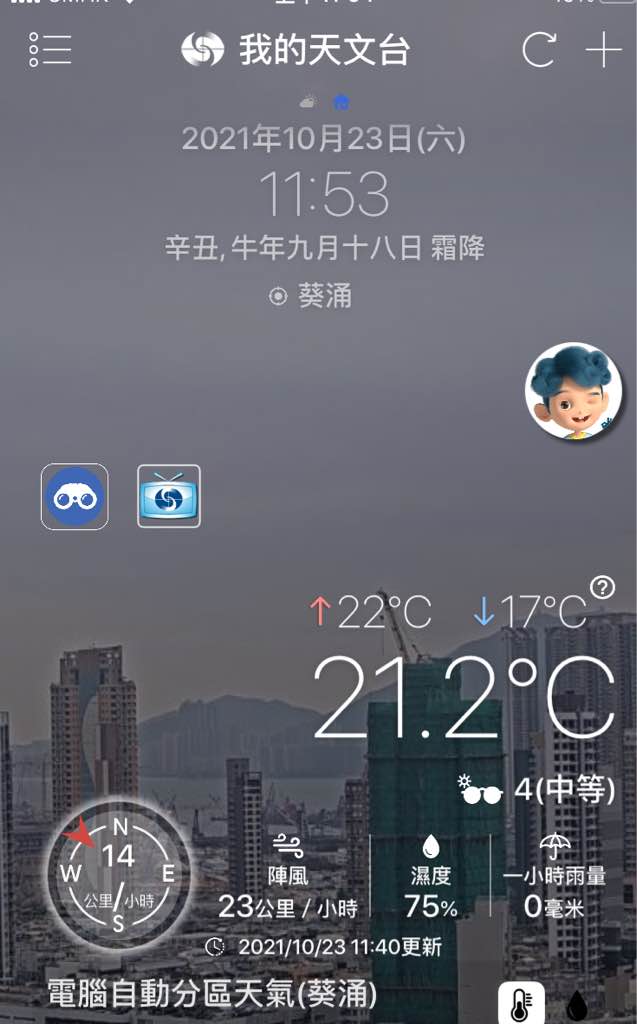Tap the blue home page indicator
Viewport: 637px width, 1024px height.
(341, 102)
